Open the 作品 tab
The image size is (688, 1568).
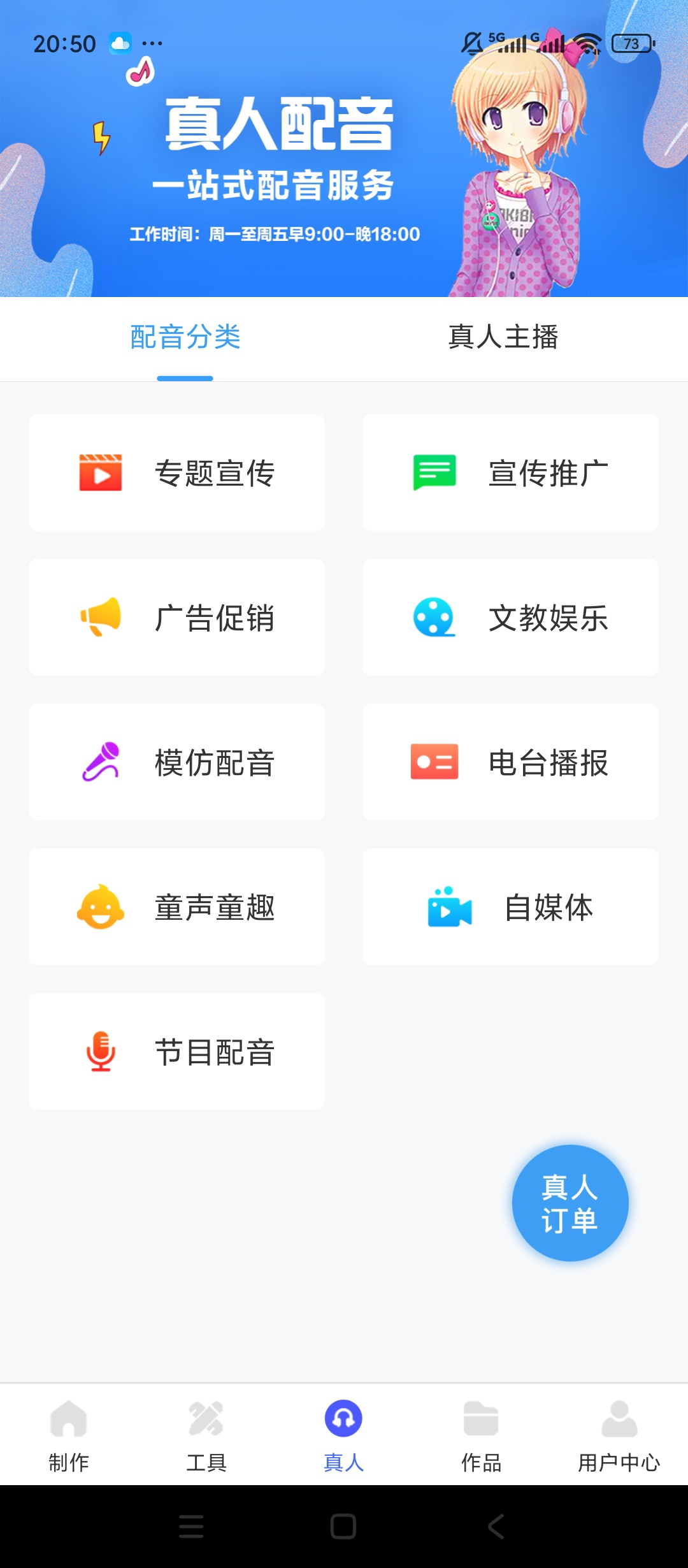[x=482, y=1435]
